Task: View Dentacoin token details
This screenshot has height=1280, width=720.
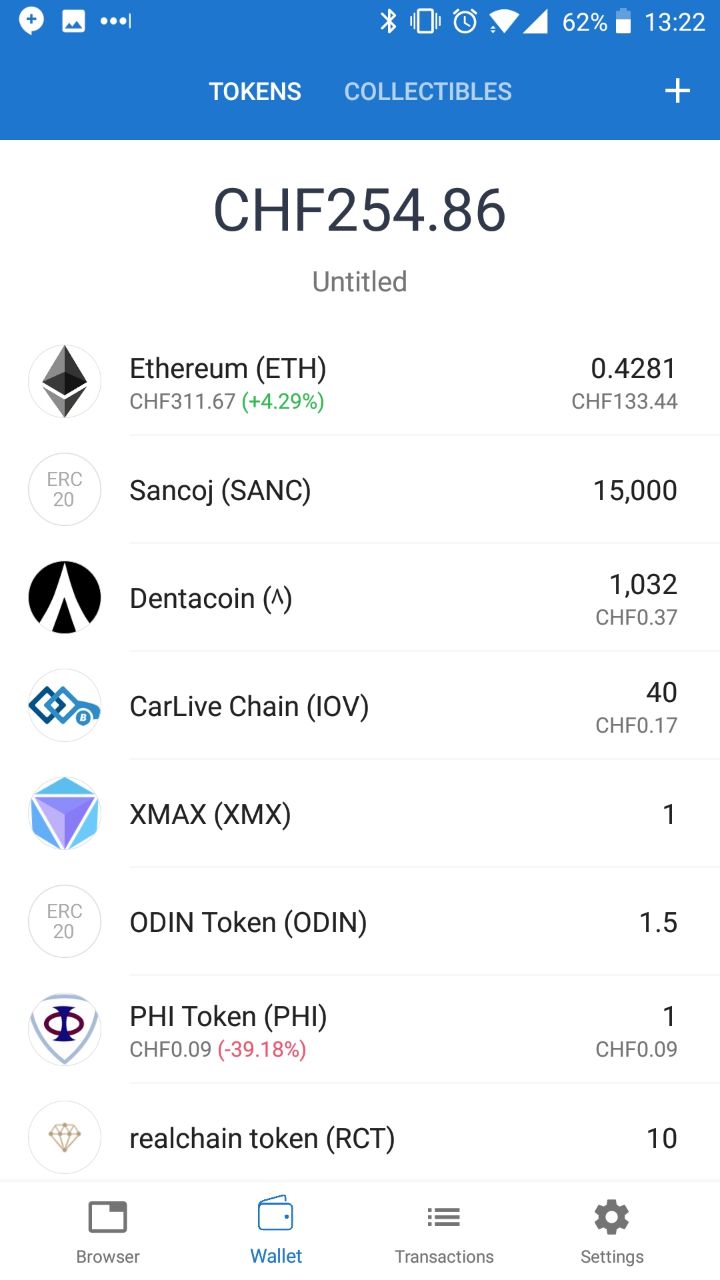Action: pos(360,598)
